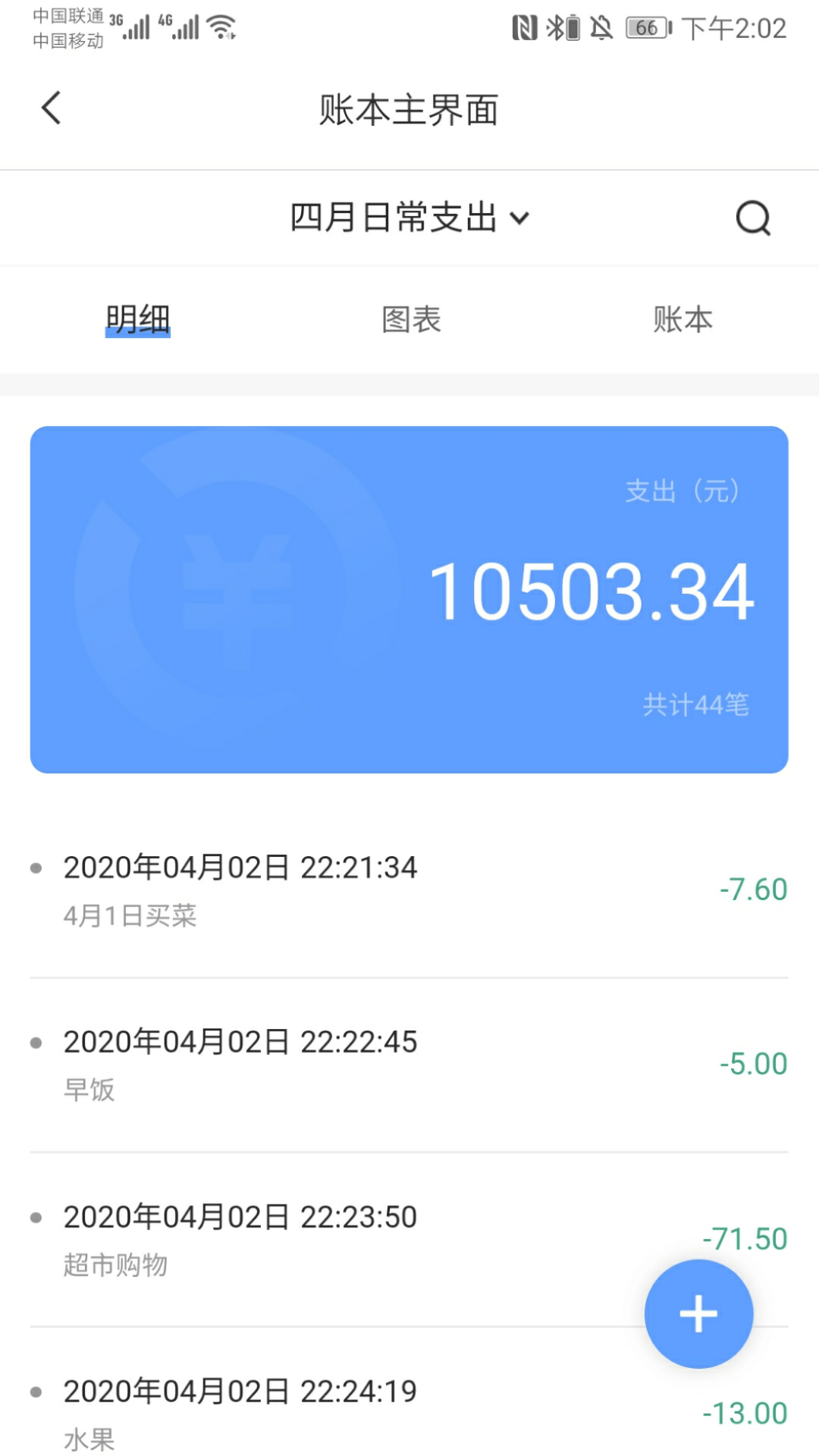This screenshot has height=1456, width=819.
Task: Open the 4月1日买菜 expense entry
Action: [409, 891]
